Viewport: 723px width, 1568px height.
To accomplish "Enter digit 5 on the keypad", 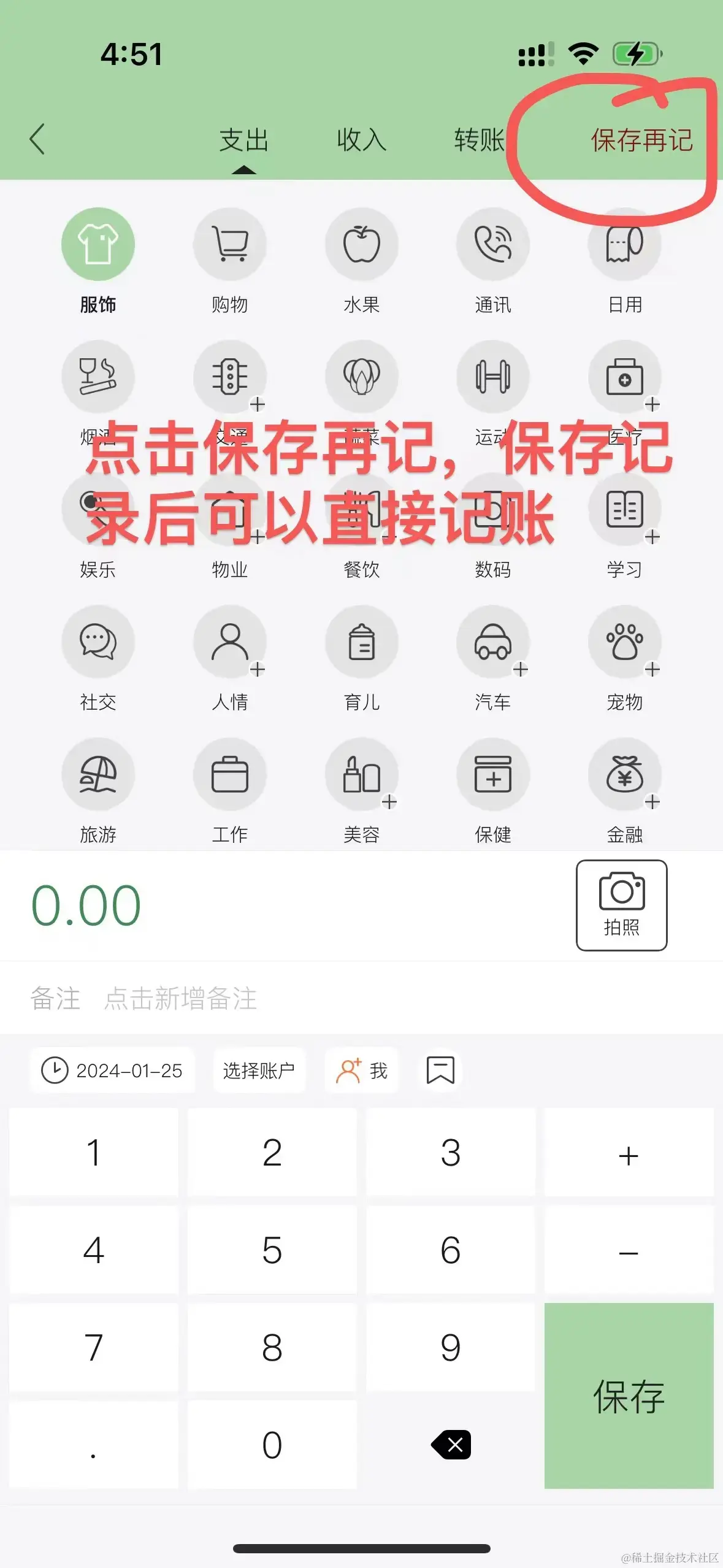I will click(x=272, y=1250).
